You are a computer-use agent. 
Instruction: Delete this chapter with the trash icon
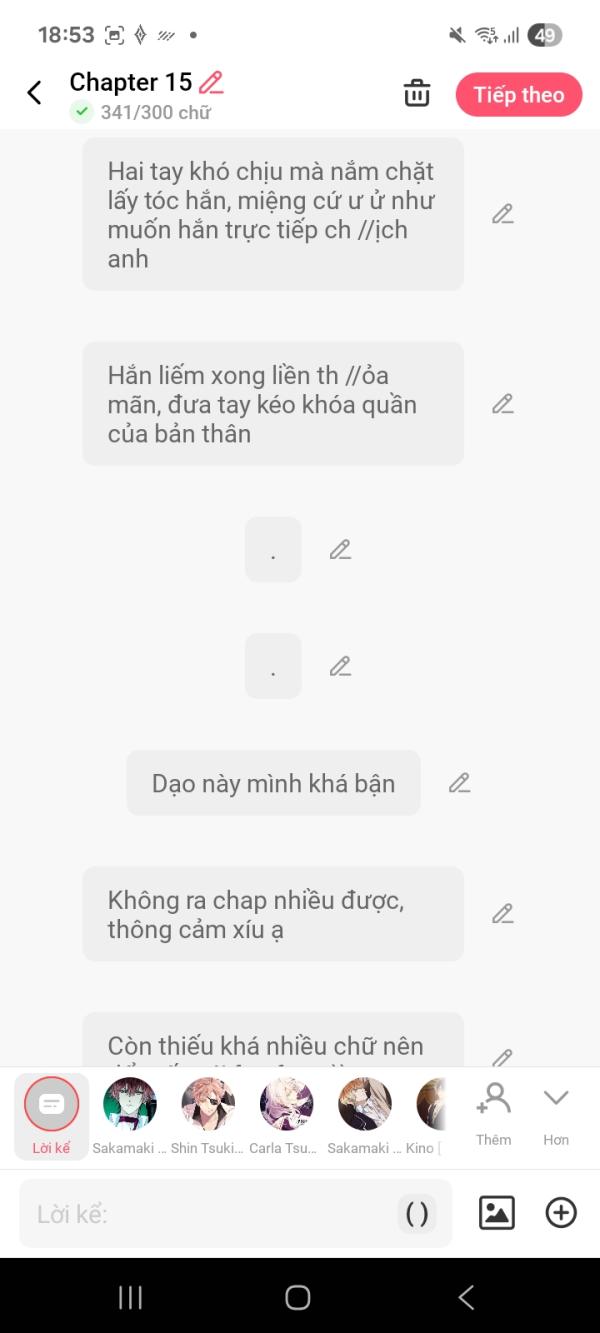[417, 94]
